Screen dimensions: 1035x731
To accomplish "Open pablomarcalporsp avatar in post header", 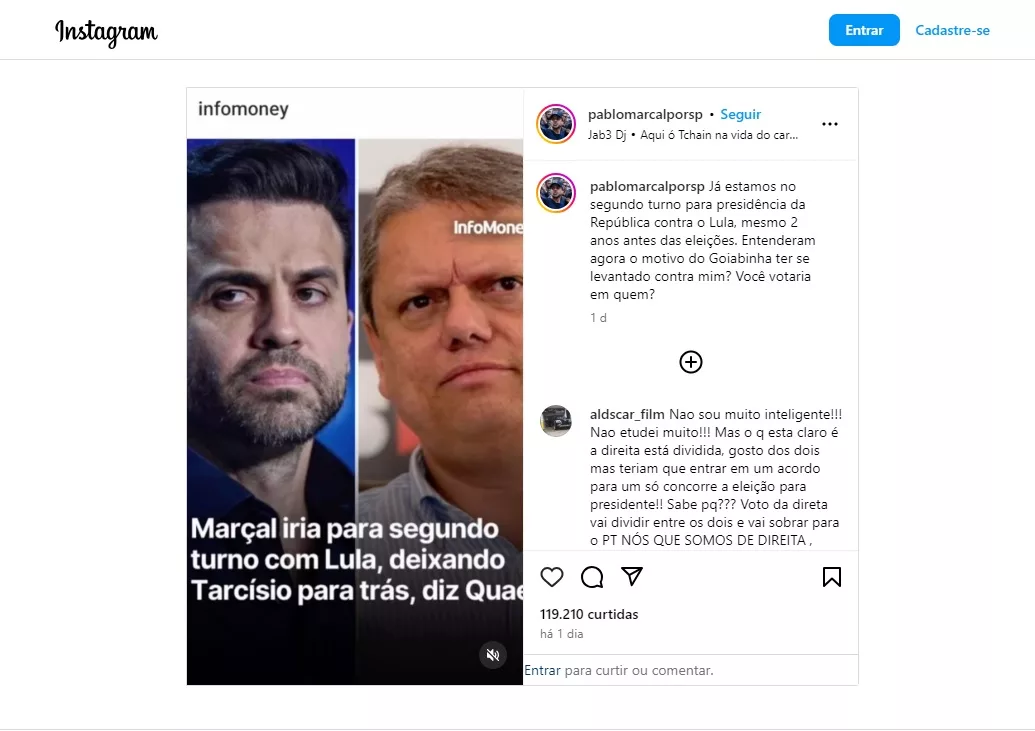I will (x=556, y=124).
